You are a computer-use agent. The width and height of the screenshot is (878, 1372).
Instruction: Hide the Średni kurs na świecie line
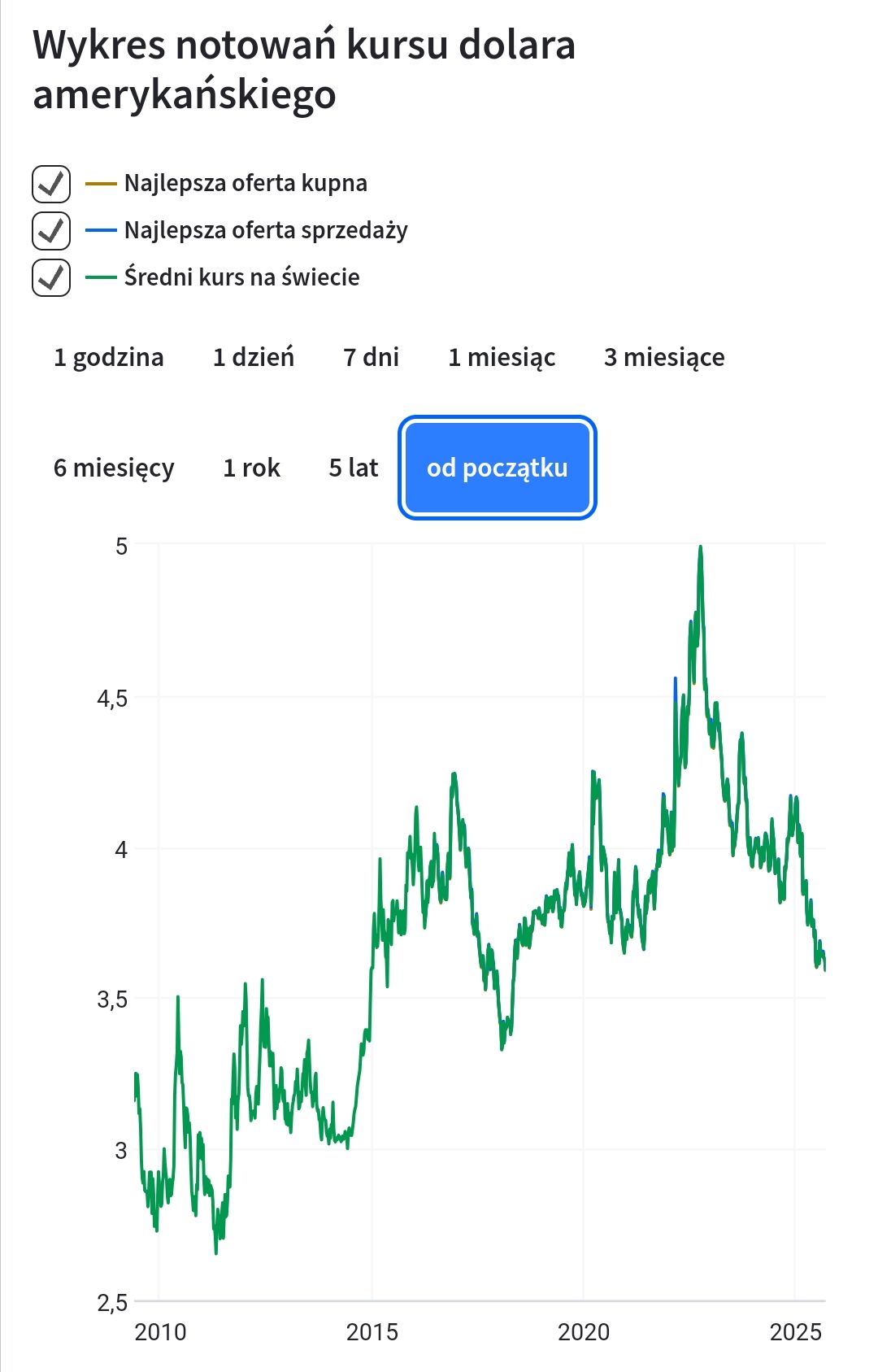pos(51,277)
